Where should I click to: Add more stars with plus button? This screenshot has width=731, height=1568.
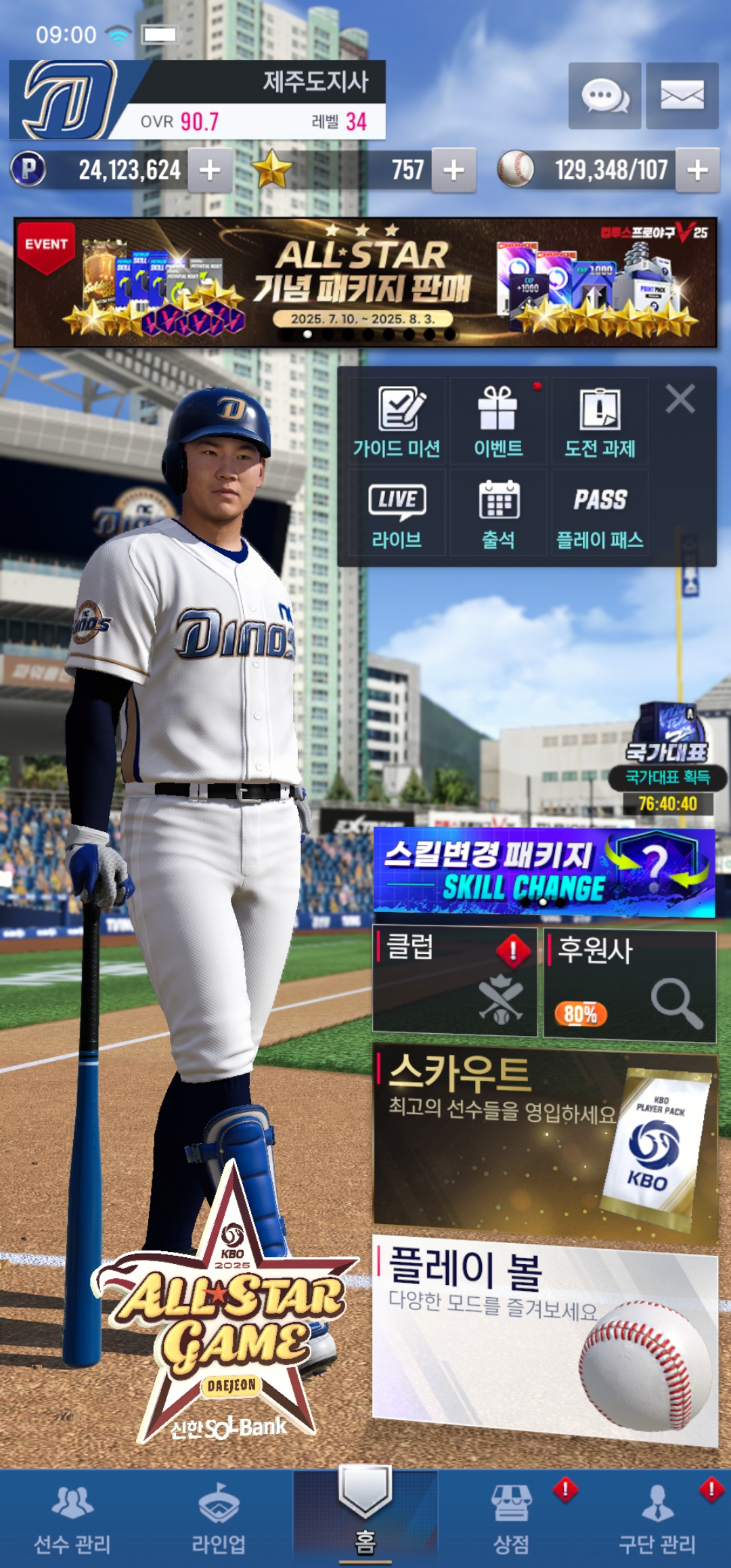coord(453,170)
